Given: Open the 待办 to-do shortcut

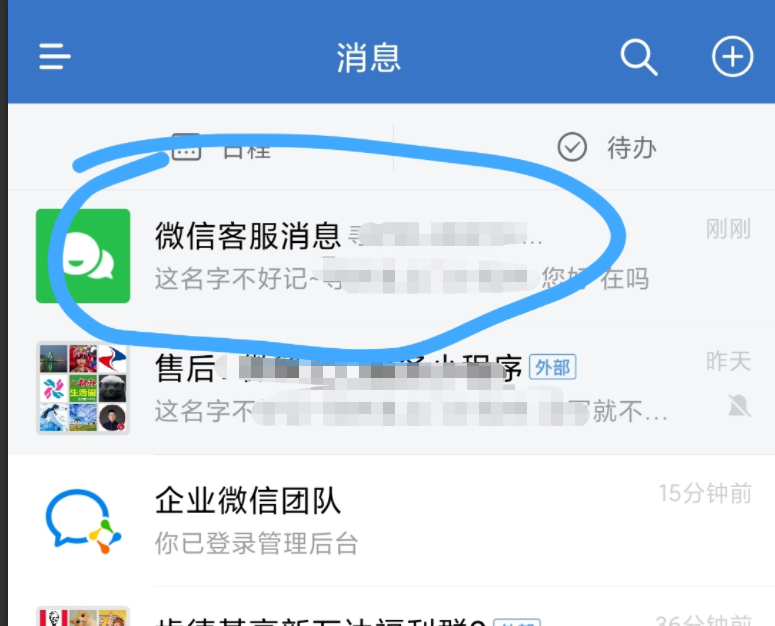Looking at the screenshot, I should [x=608, y=148].
